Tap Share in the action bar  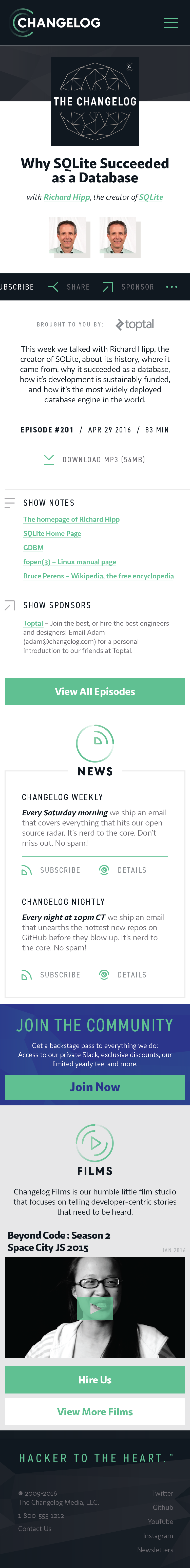(69, 287)
